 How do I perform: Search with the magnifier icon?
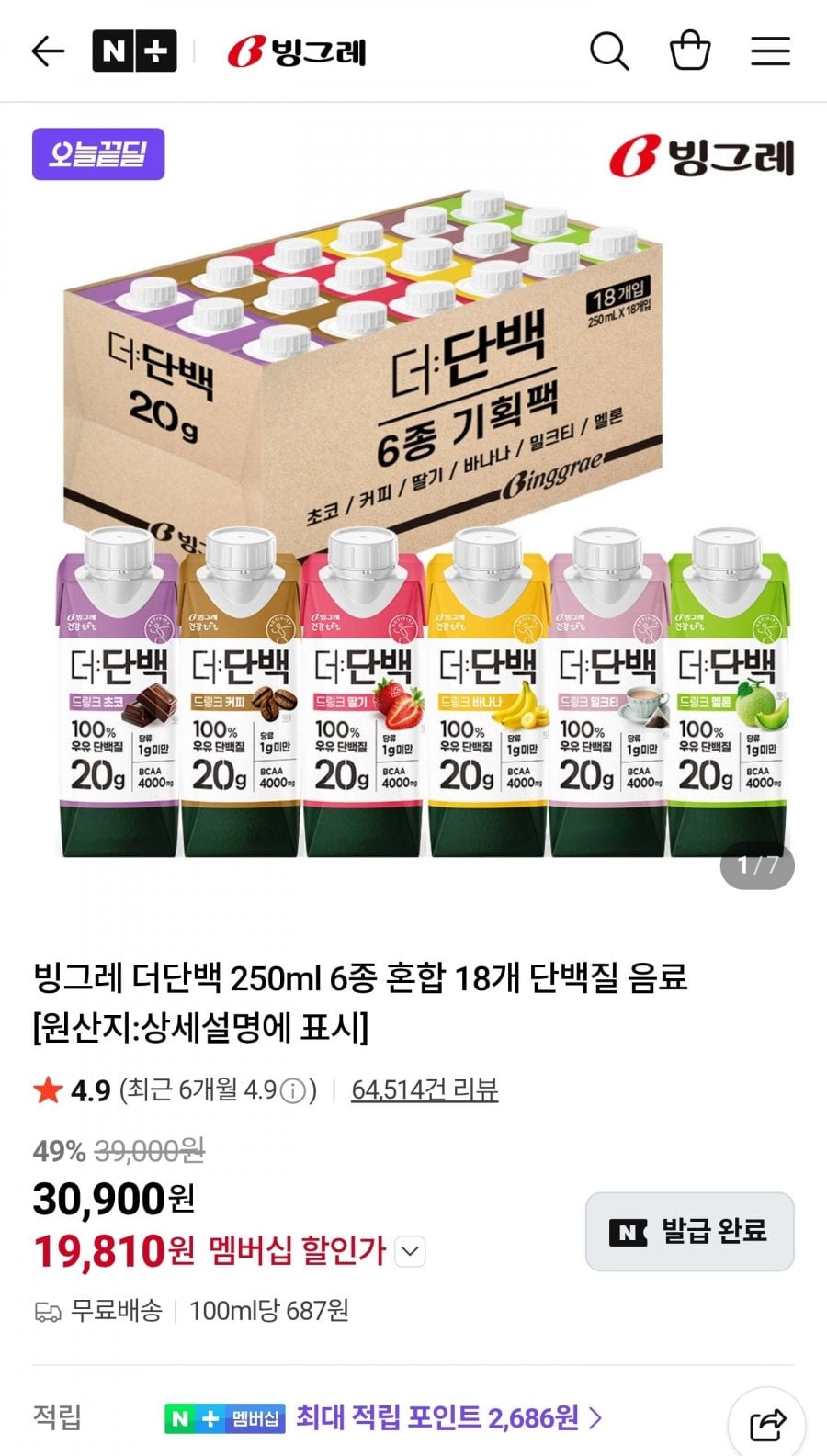coord(609,51)
